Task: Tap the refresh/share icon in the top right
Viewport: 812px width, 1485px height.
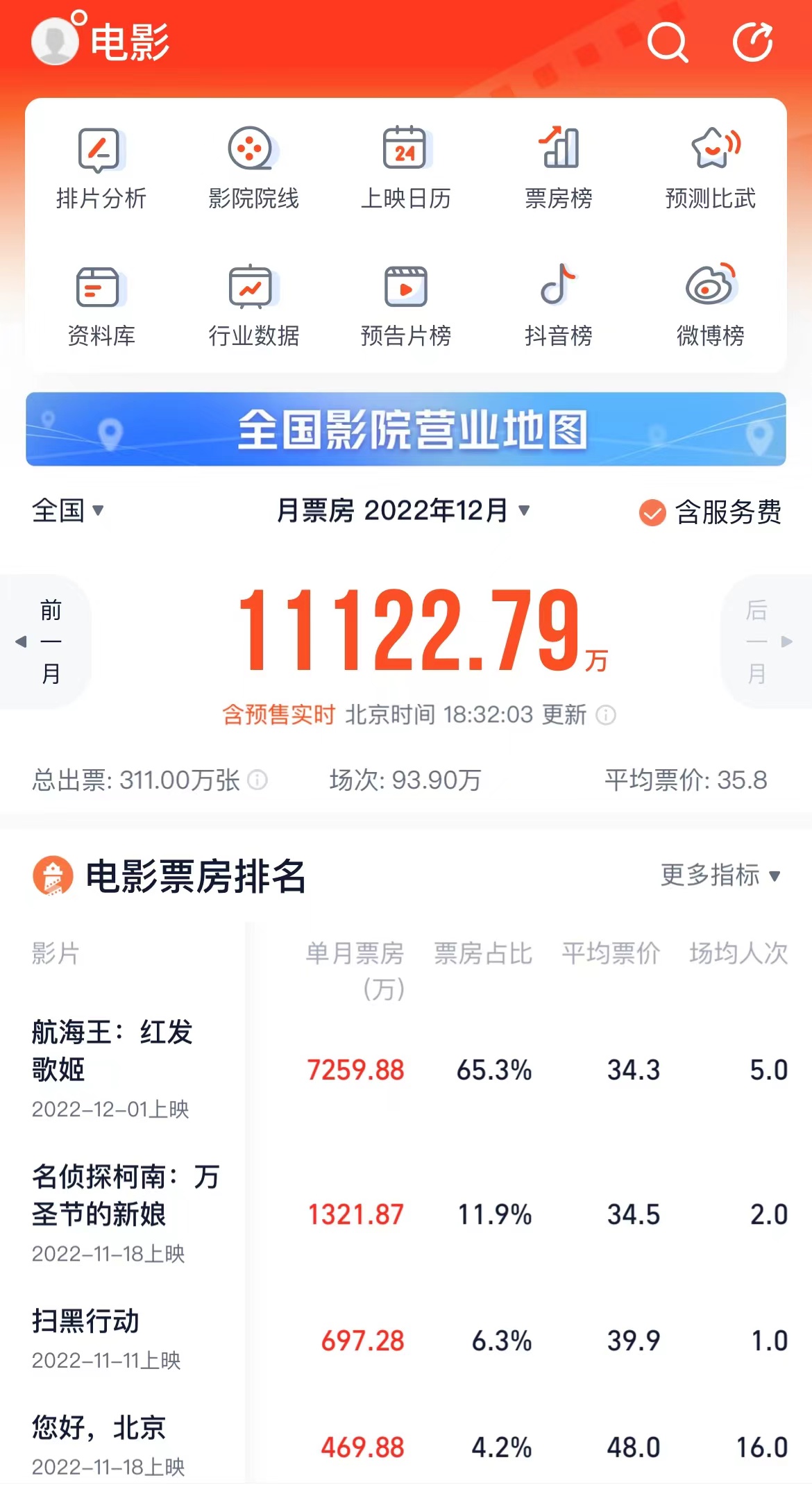Action: pos(753,42)
